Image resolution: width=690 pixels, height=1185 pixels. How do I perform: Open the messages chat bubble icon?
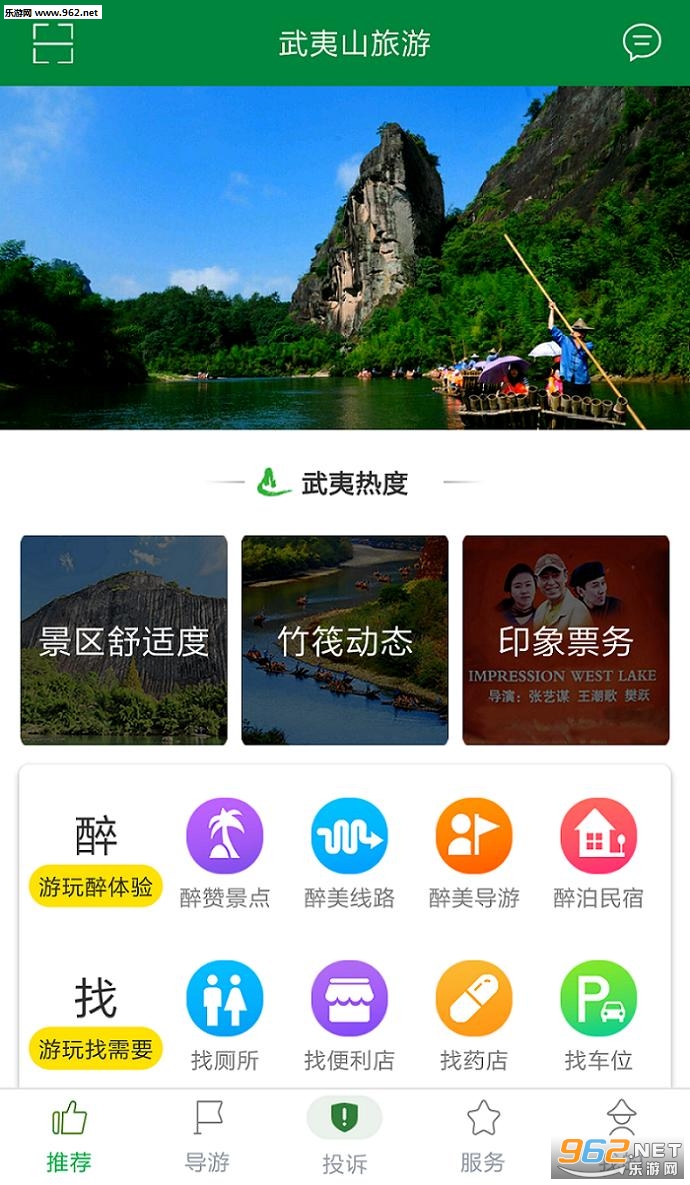(642, 42)
